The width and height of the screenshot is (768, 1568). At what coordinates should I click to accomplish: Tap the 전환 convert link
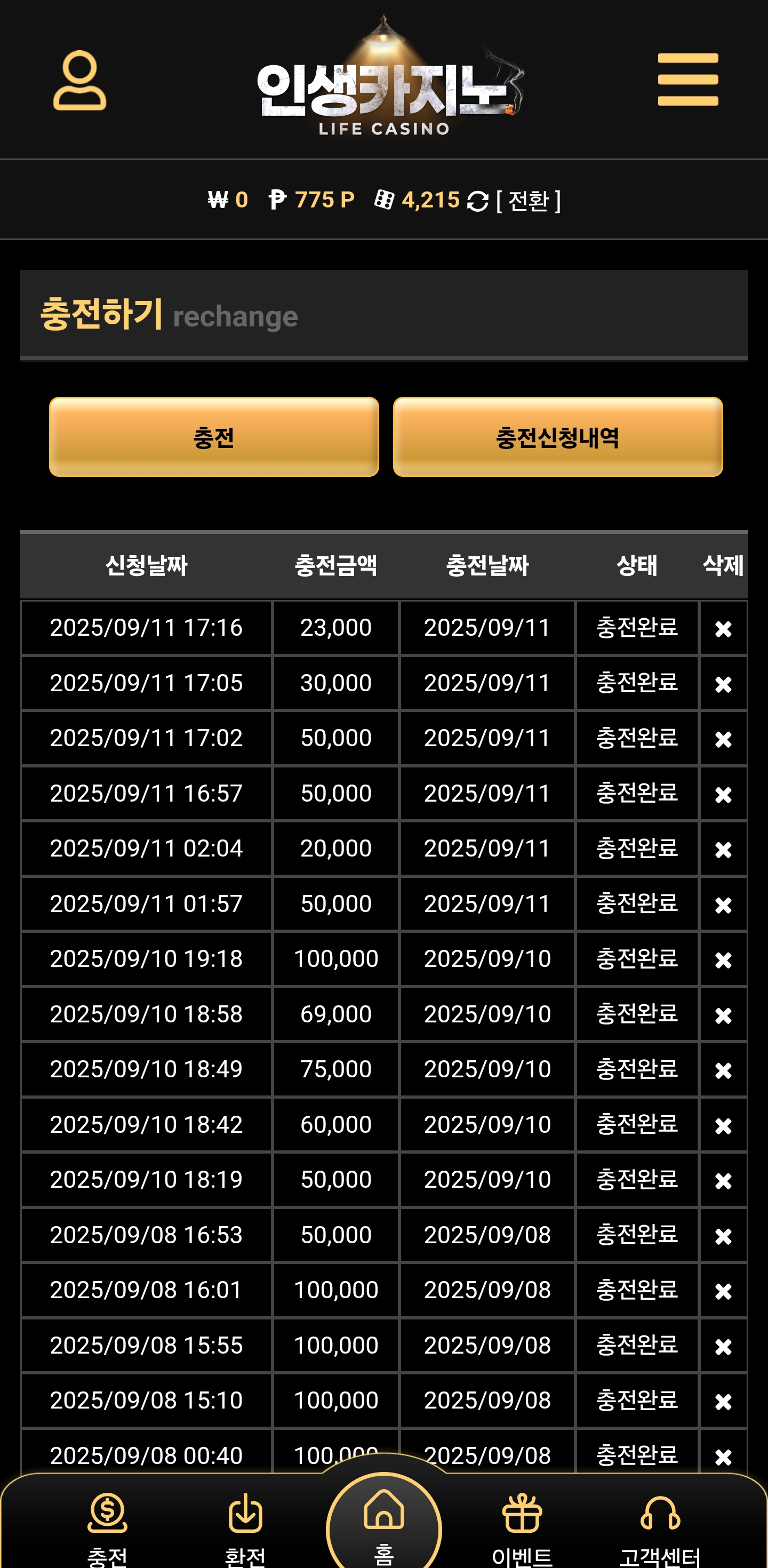[528, 200]
